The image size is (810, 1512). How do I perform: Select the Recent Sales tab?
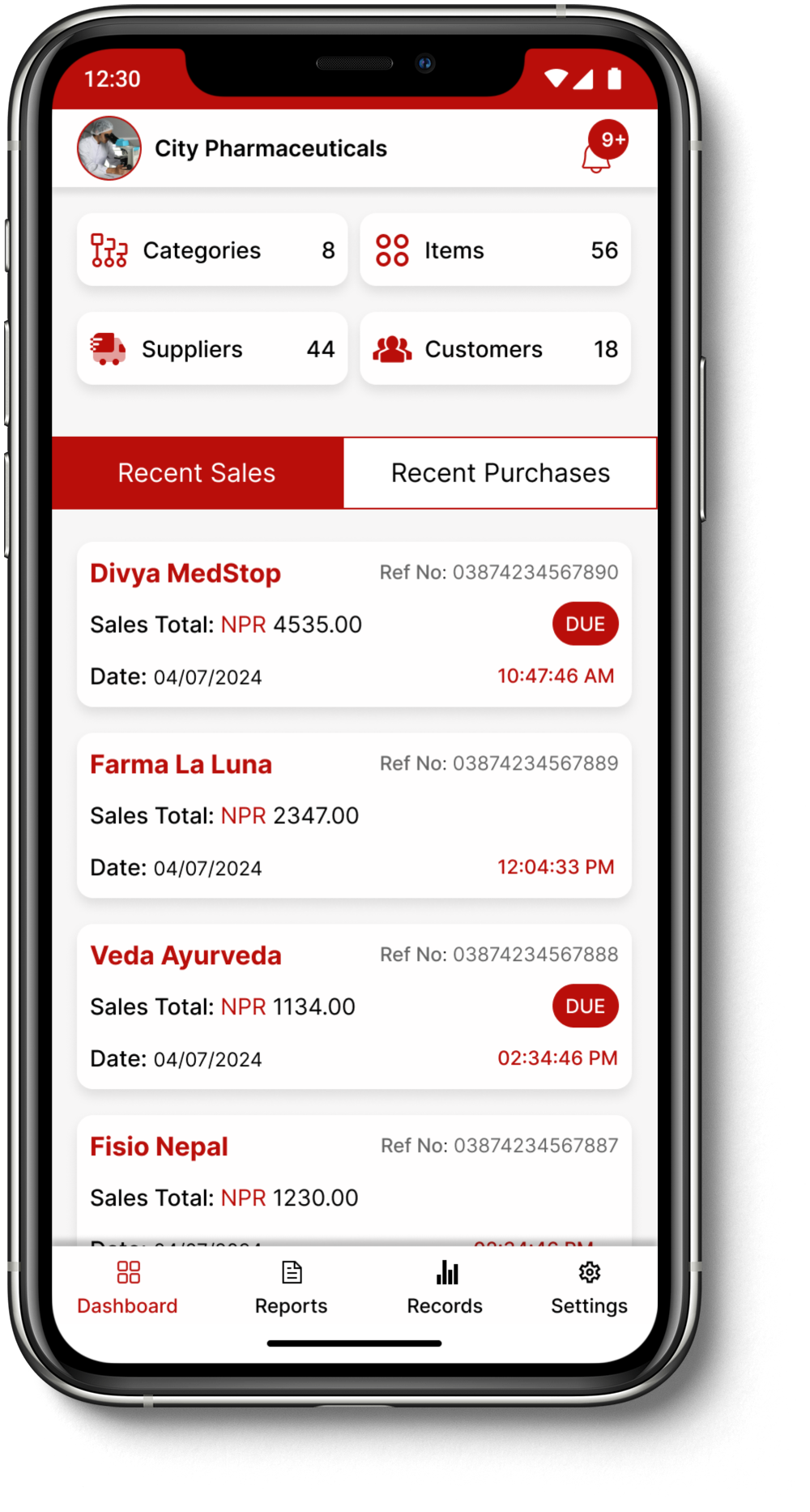pyautogui.click(x=198, y=473)
